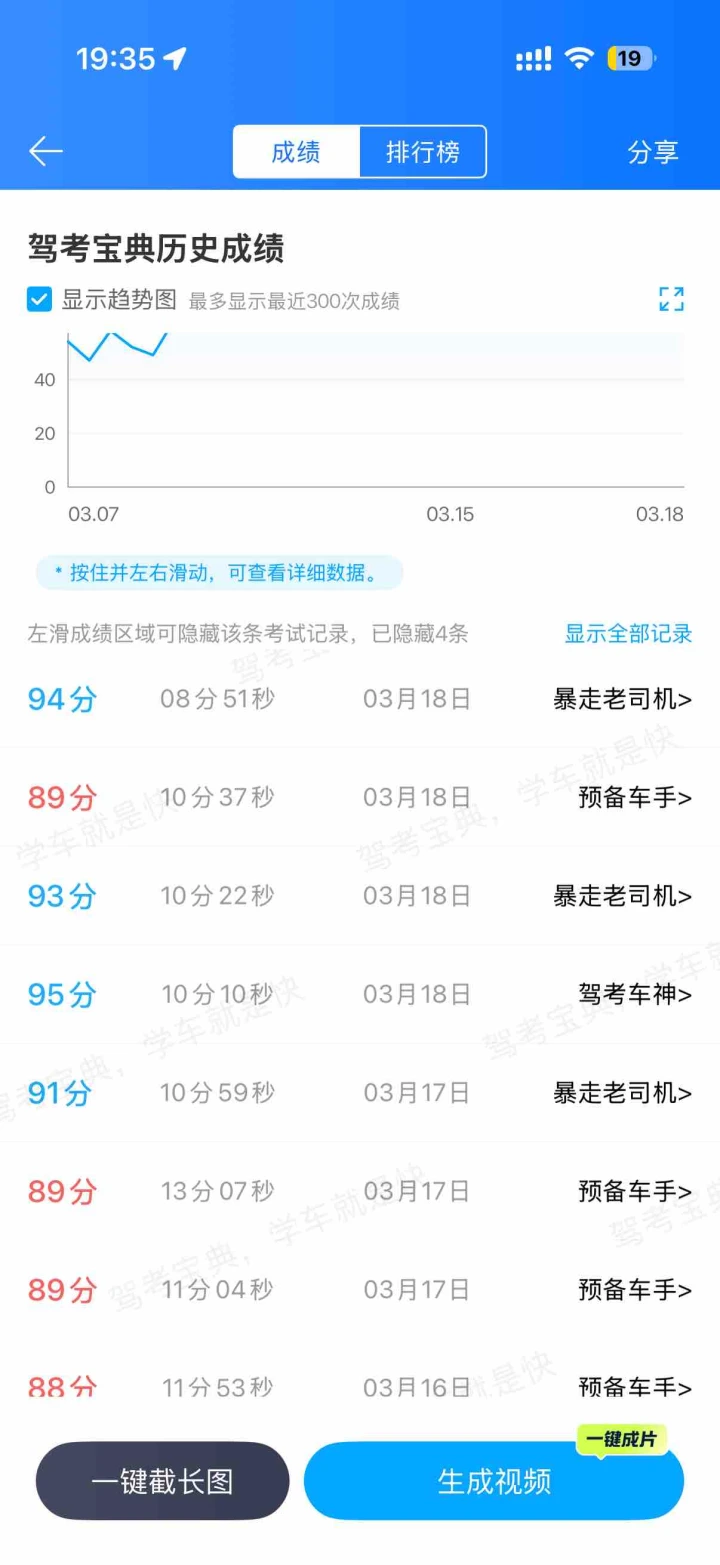Open the 95分 驾考车神 record

click(360, 994)
